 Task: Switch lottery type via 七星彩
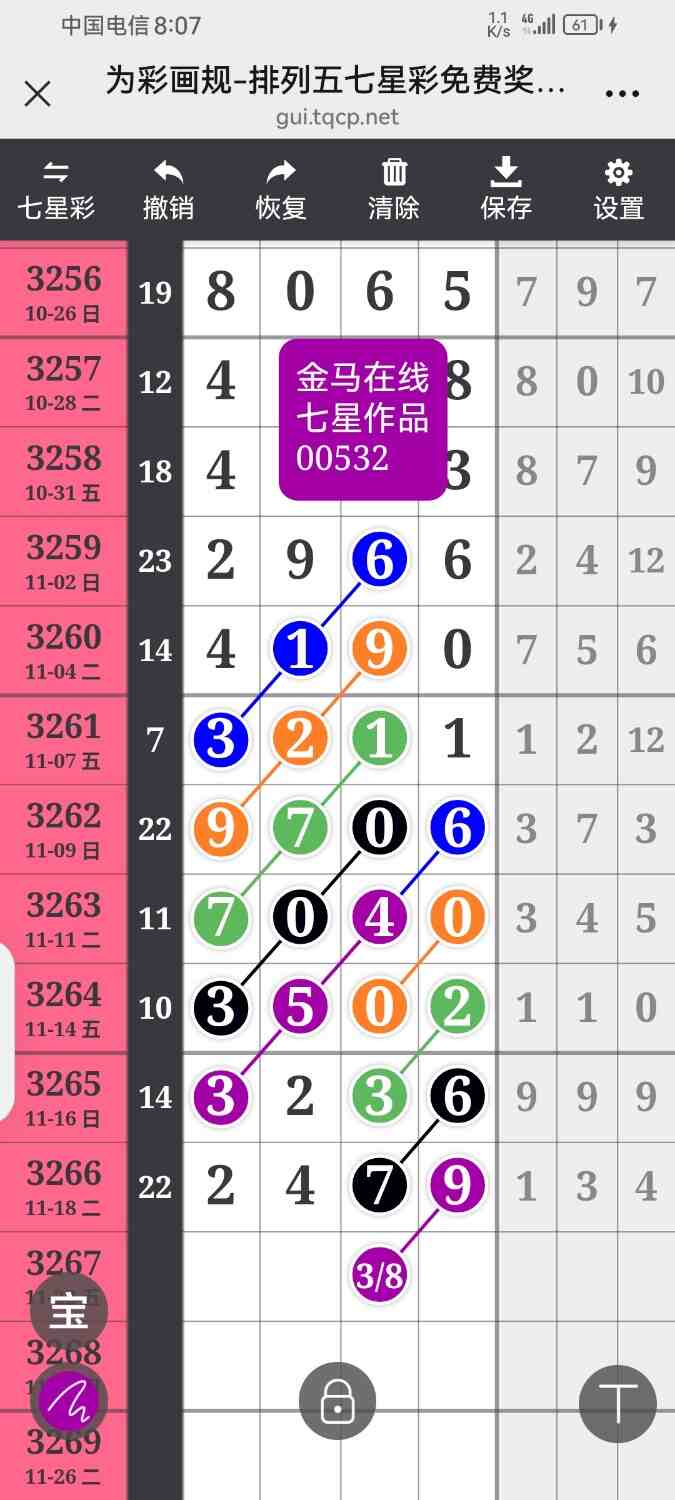click(x=56, y=190)
